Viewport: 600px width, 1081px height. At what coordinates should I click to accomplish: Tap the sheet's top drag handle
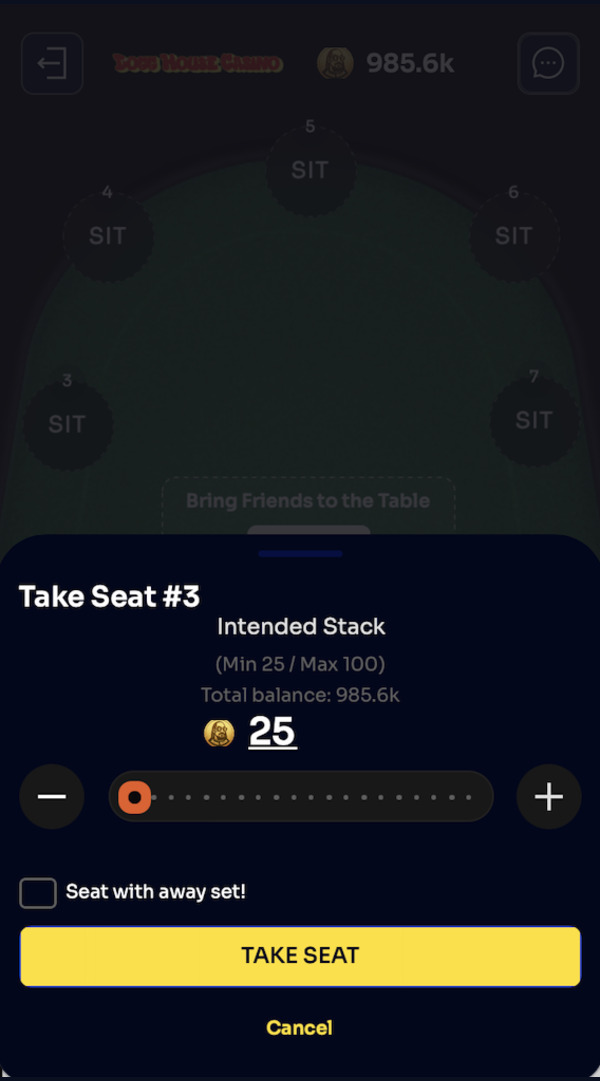pos(300,554)
